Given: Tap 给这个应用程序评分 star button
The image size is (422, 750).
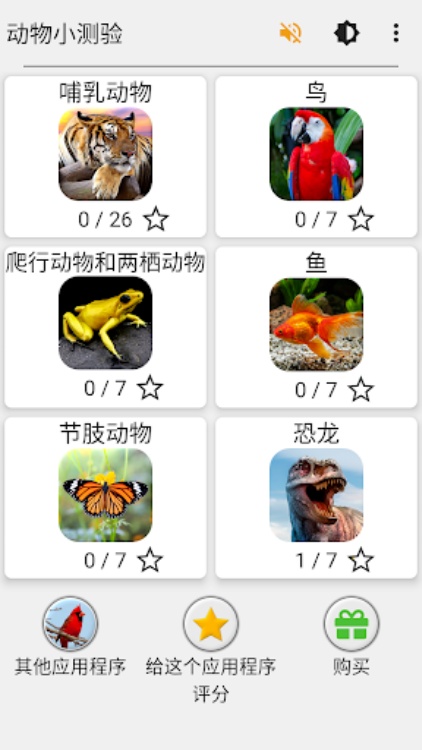Looking at the screenshot, I should point(211,624).
